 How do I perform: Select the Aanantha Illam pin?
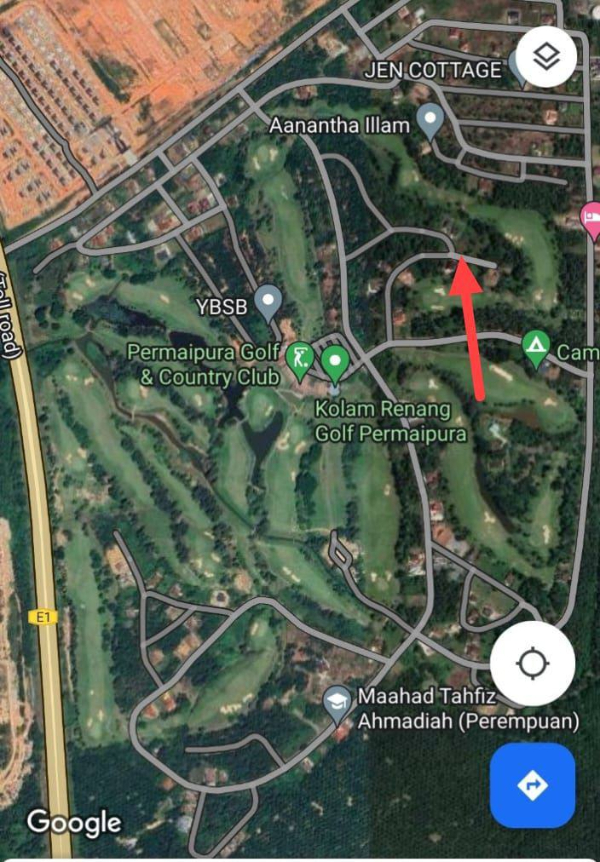click(430, 120)
